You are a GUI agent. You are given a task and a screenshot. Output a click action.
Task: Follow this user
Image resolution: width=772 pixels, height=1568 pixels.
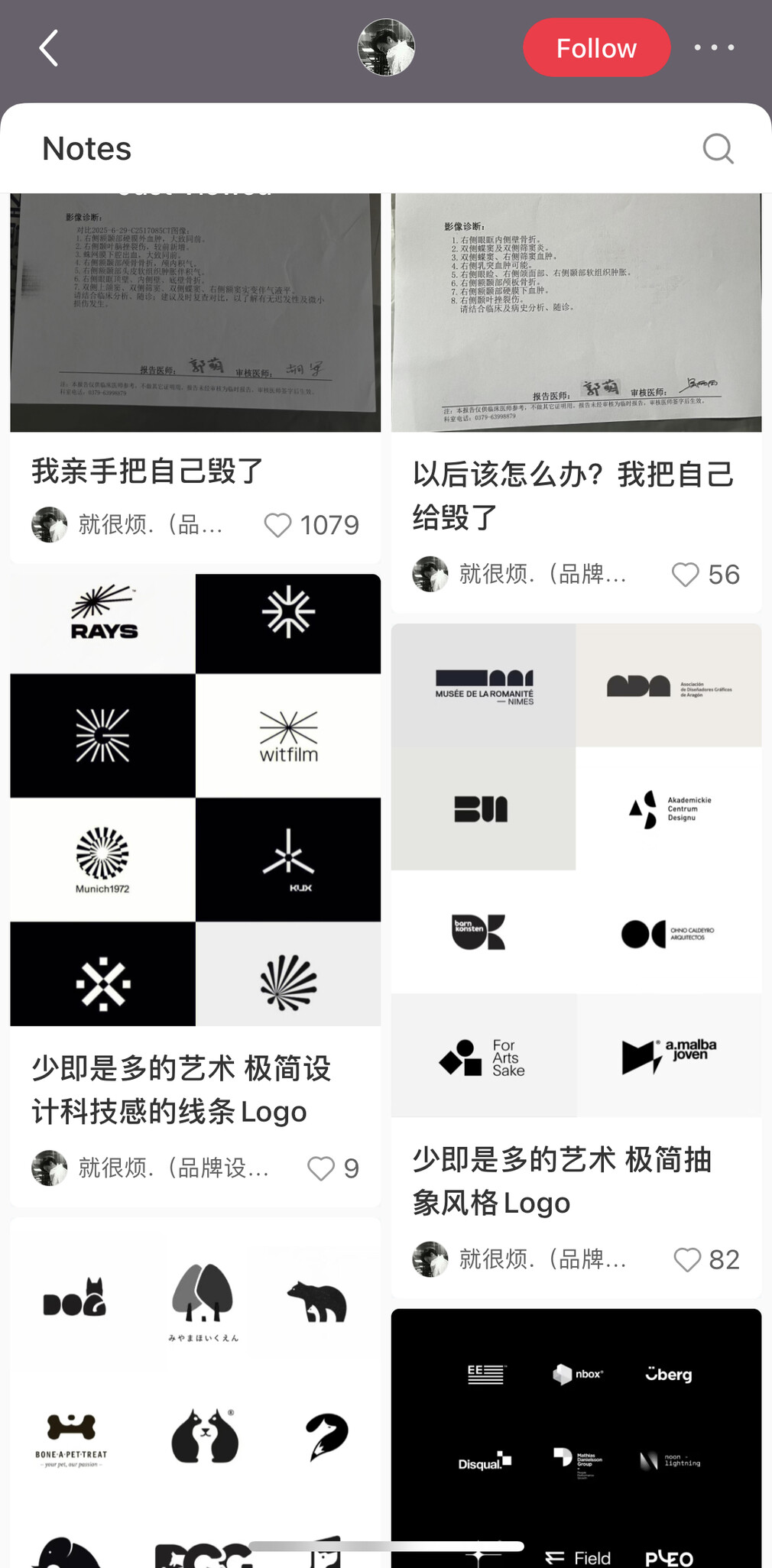point(596,48)
